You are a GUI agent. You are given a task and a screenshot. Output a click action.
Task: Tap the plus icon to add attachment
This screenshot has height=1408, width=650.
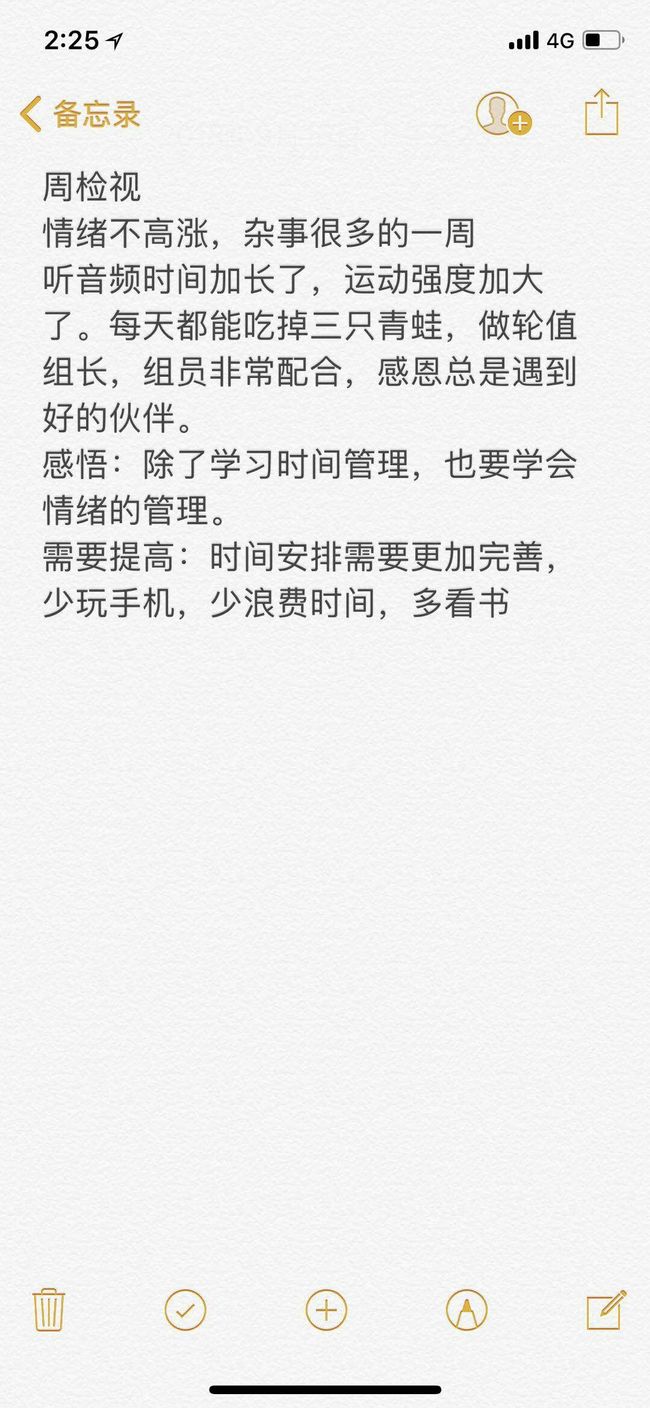pyautogui.click(x=326, y=1310)
